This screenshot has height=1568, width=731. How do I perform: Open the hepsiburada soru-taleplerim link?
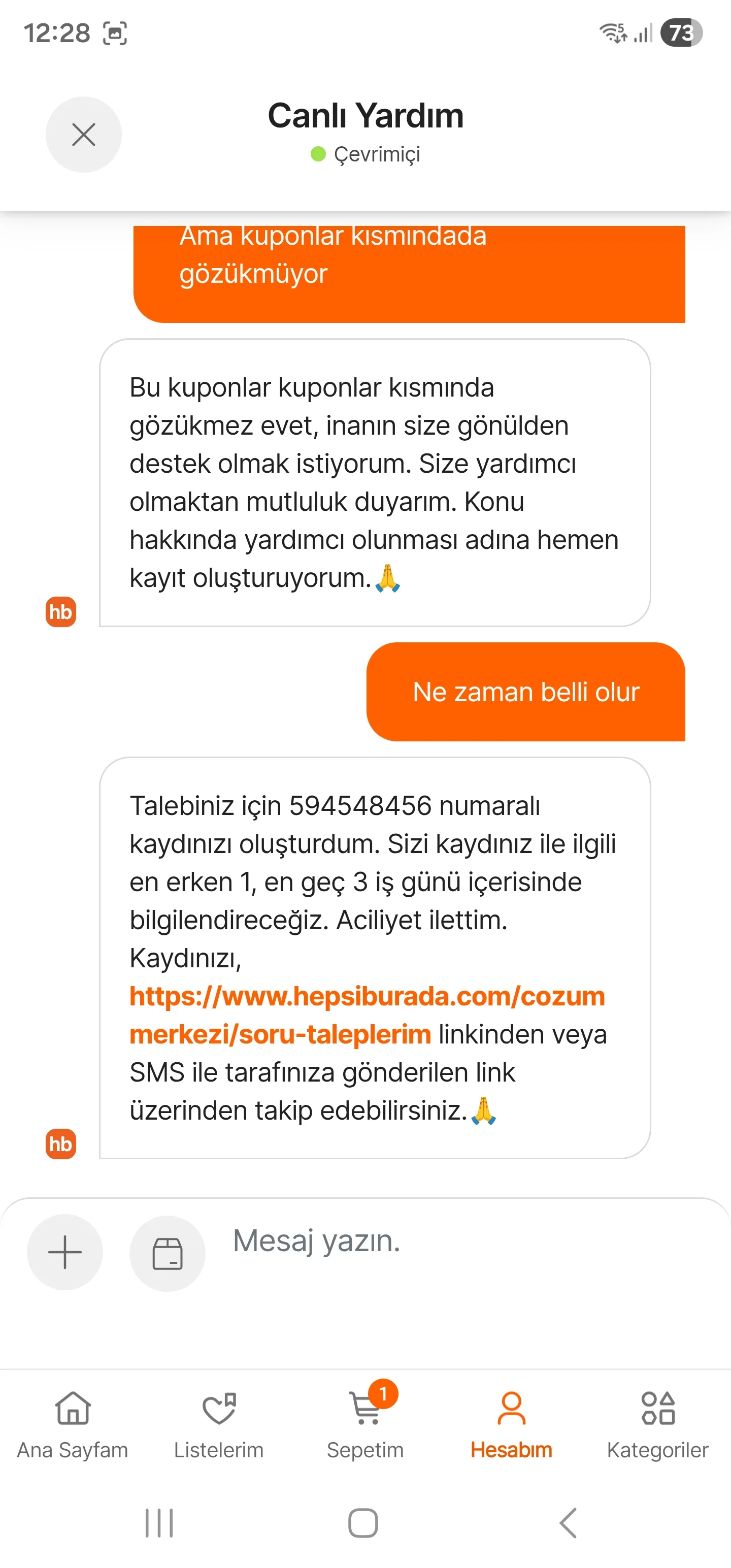(x=367, y=1015)
